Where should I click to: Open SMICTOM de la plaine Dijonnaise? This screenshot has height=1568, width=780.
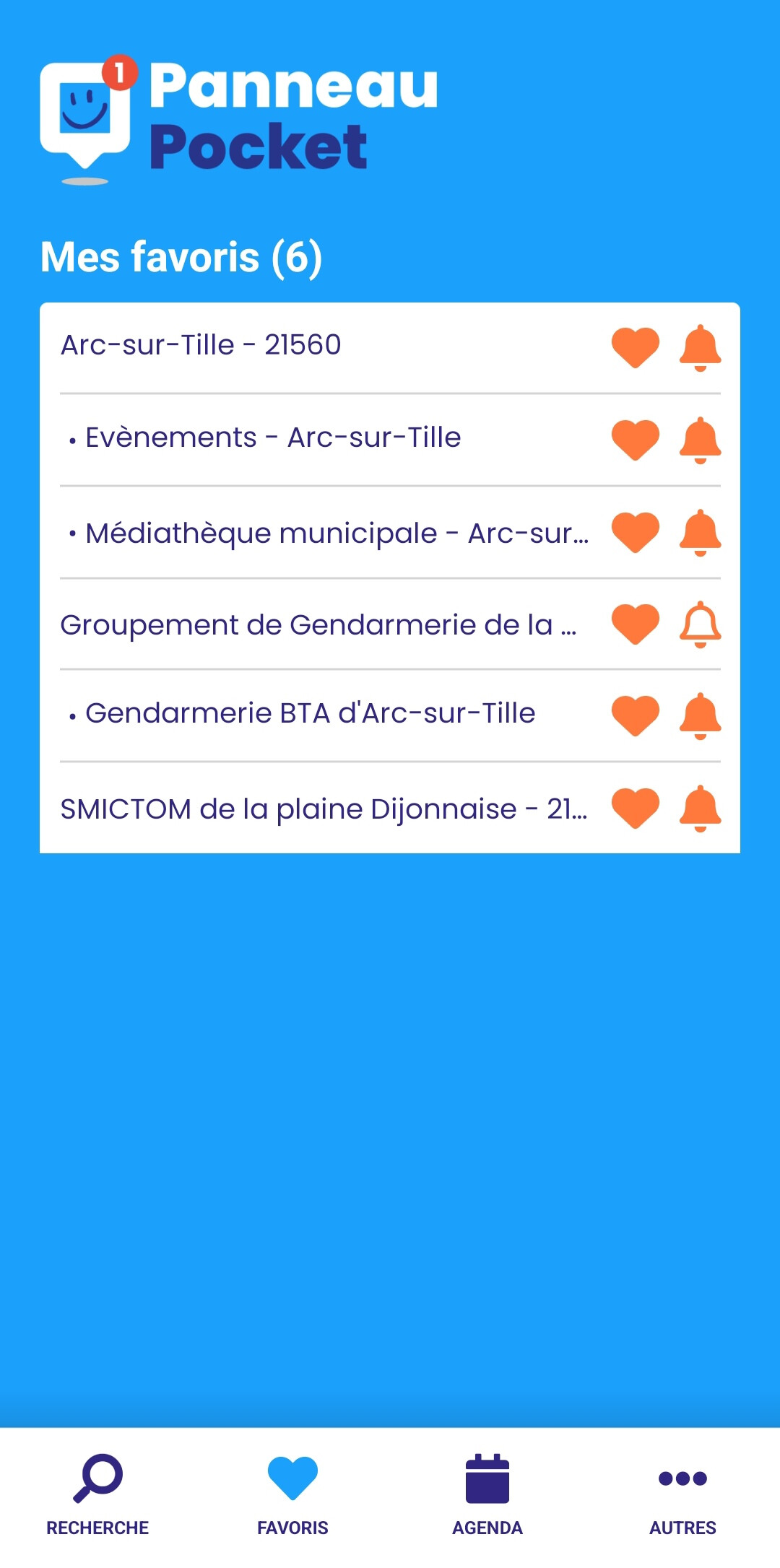pos(324,809)
